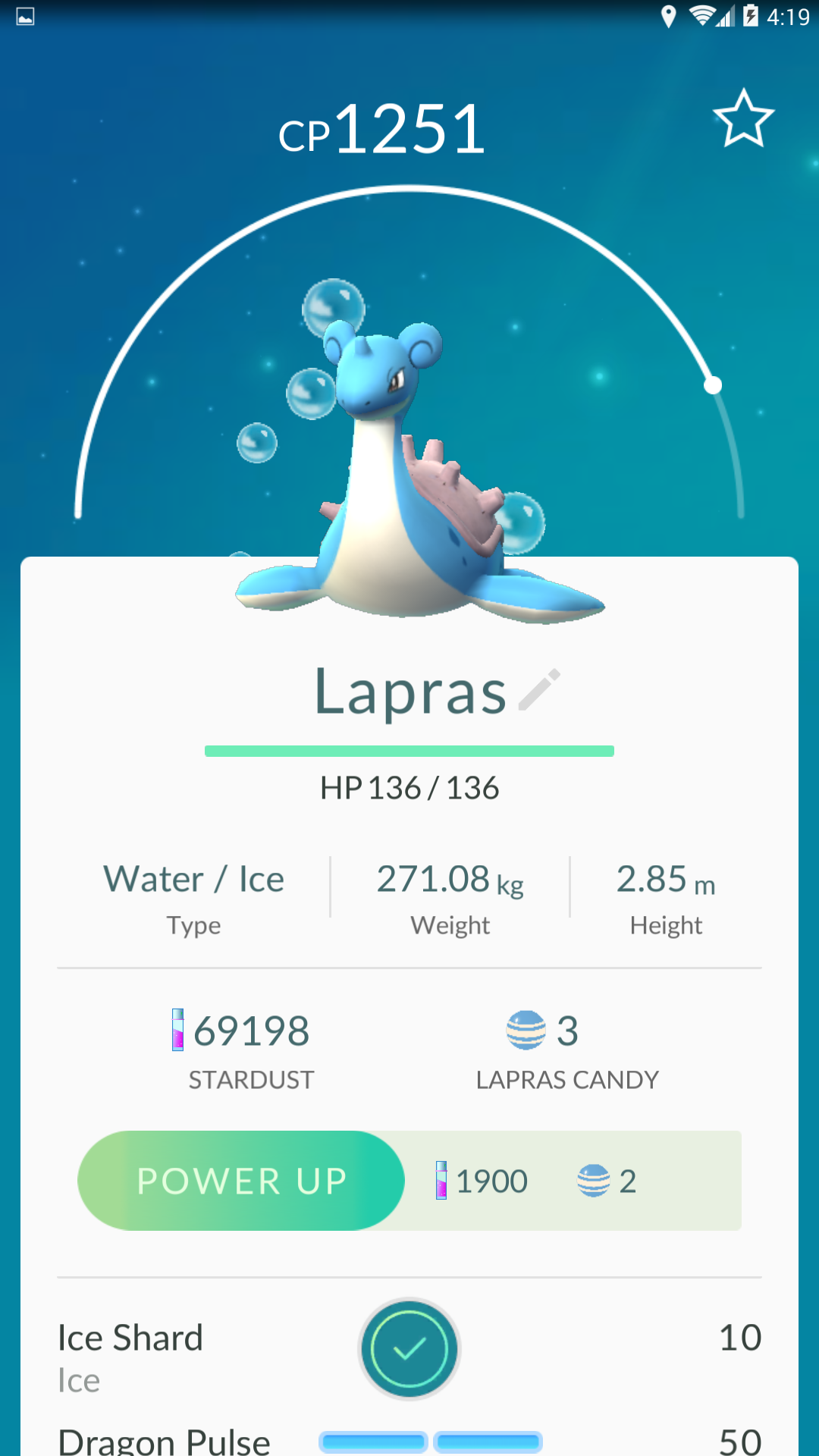
Task: Tap the round checkmark close button
Action: [409, 1348]
